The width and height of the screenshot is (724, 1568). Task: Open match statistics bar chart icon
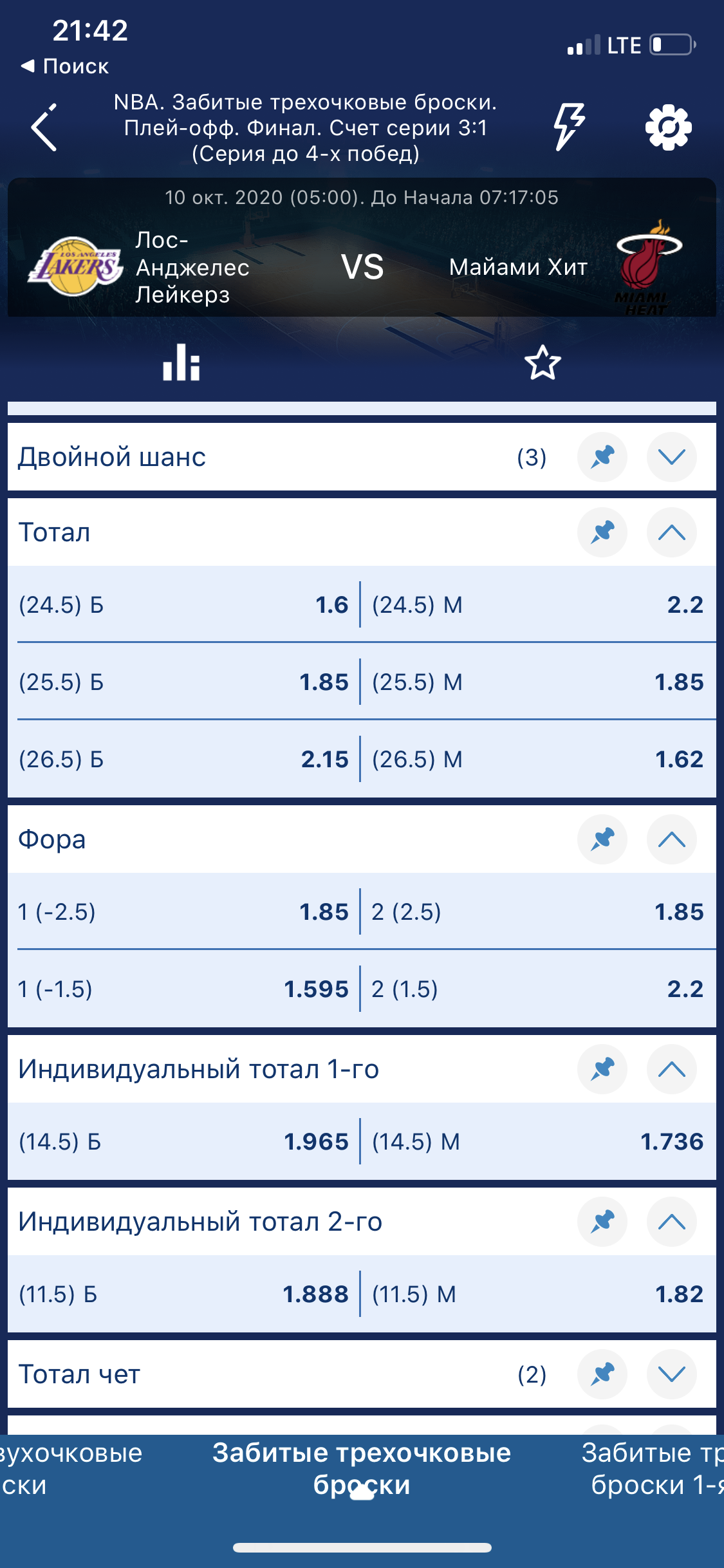coord(181,362)
